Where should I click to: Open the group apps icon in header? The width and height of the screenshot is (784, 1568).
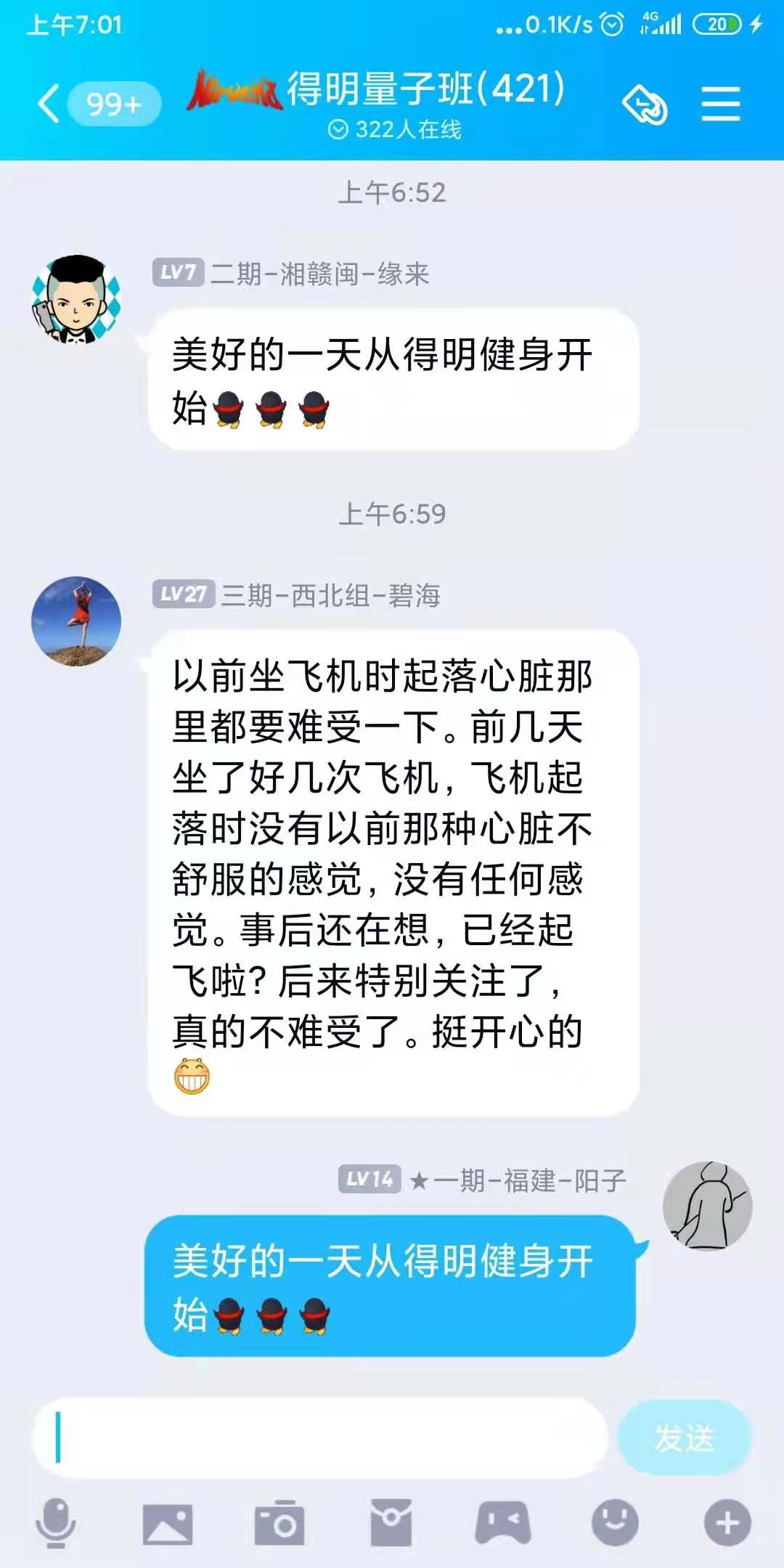[x=645, y=105]
